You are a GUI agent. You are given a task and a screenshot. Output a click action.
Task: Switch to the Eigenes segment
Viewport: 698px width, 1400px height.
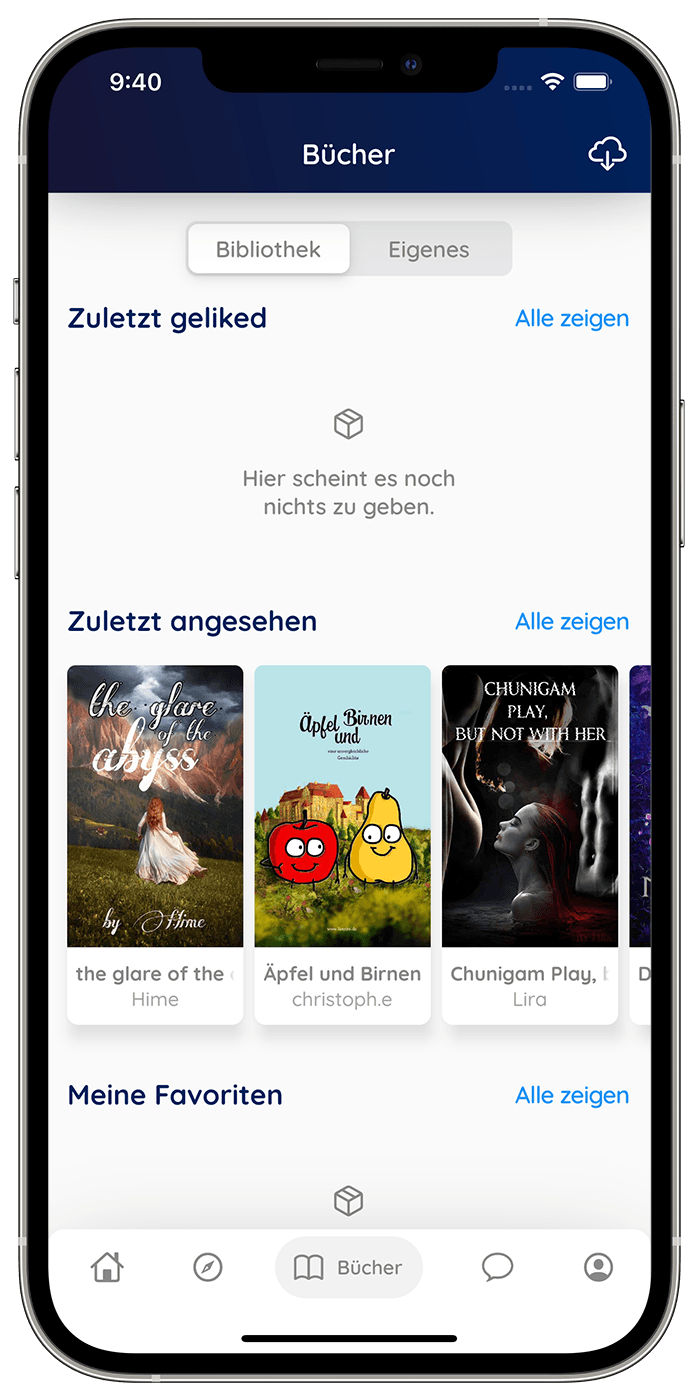coord(429,250)
